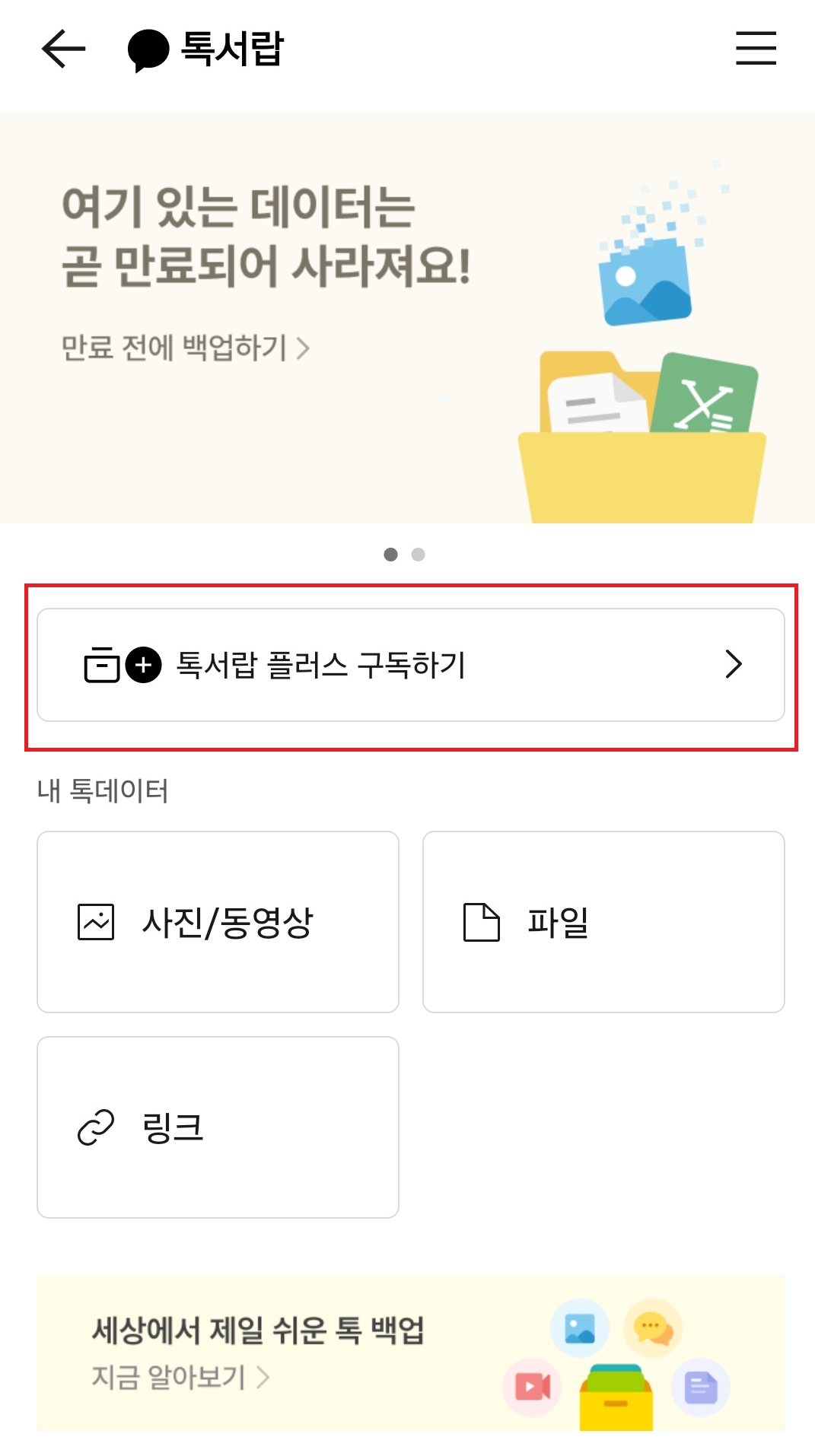The height and width of the screenshot is (1456, 815).
Task: Open the 사진/동영상 data card
Action: (217, 921)
